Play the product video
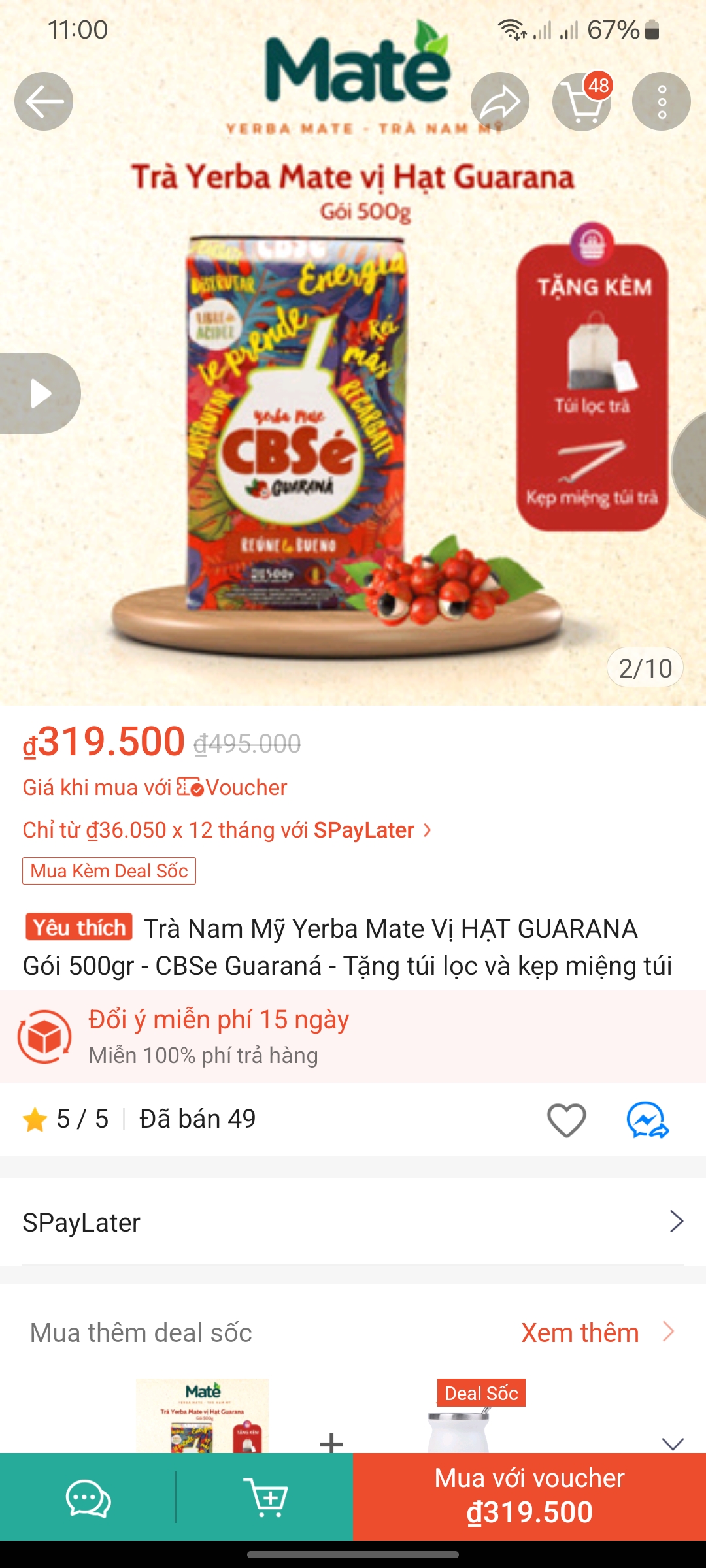 (41, 393)
